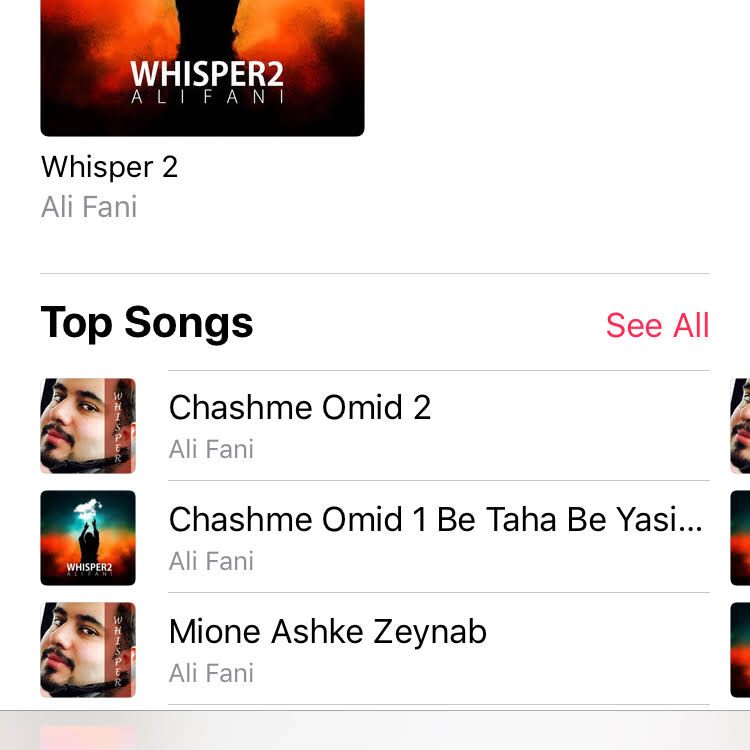750x750 pixels.
Task: Play Chashme Omid 1 Be Taha Be Yasi
Action: click(435, 520)
